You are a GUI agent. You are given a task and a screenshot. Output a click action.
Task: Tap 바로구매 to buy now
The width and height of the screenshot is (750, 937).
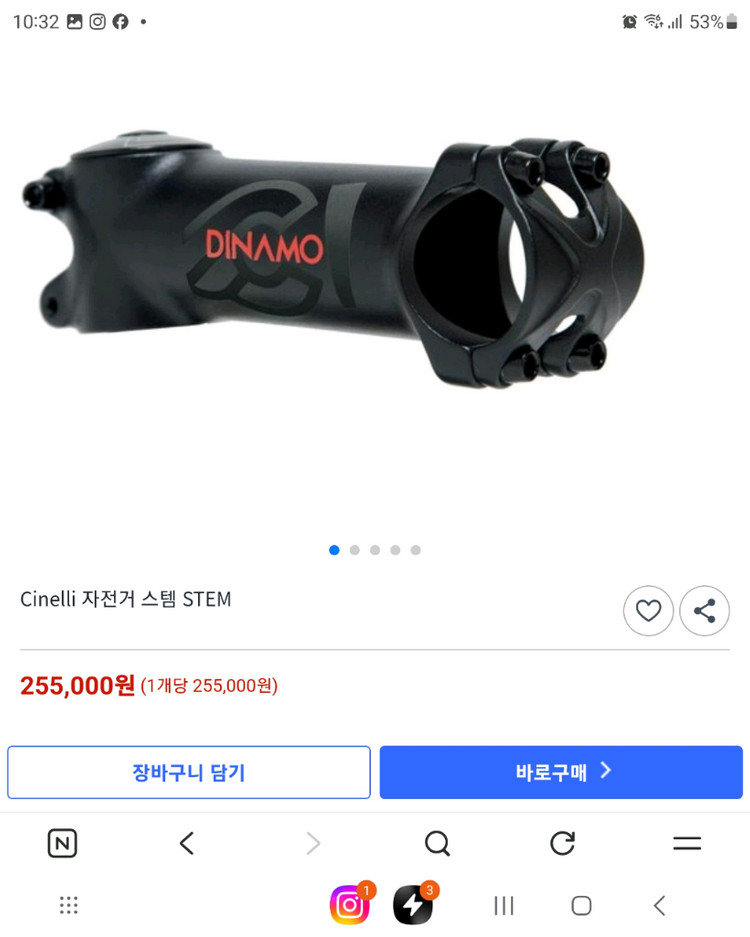[561, 772]
